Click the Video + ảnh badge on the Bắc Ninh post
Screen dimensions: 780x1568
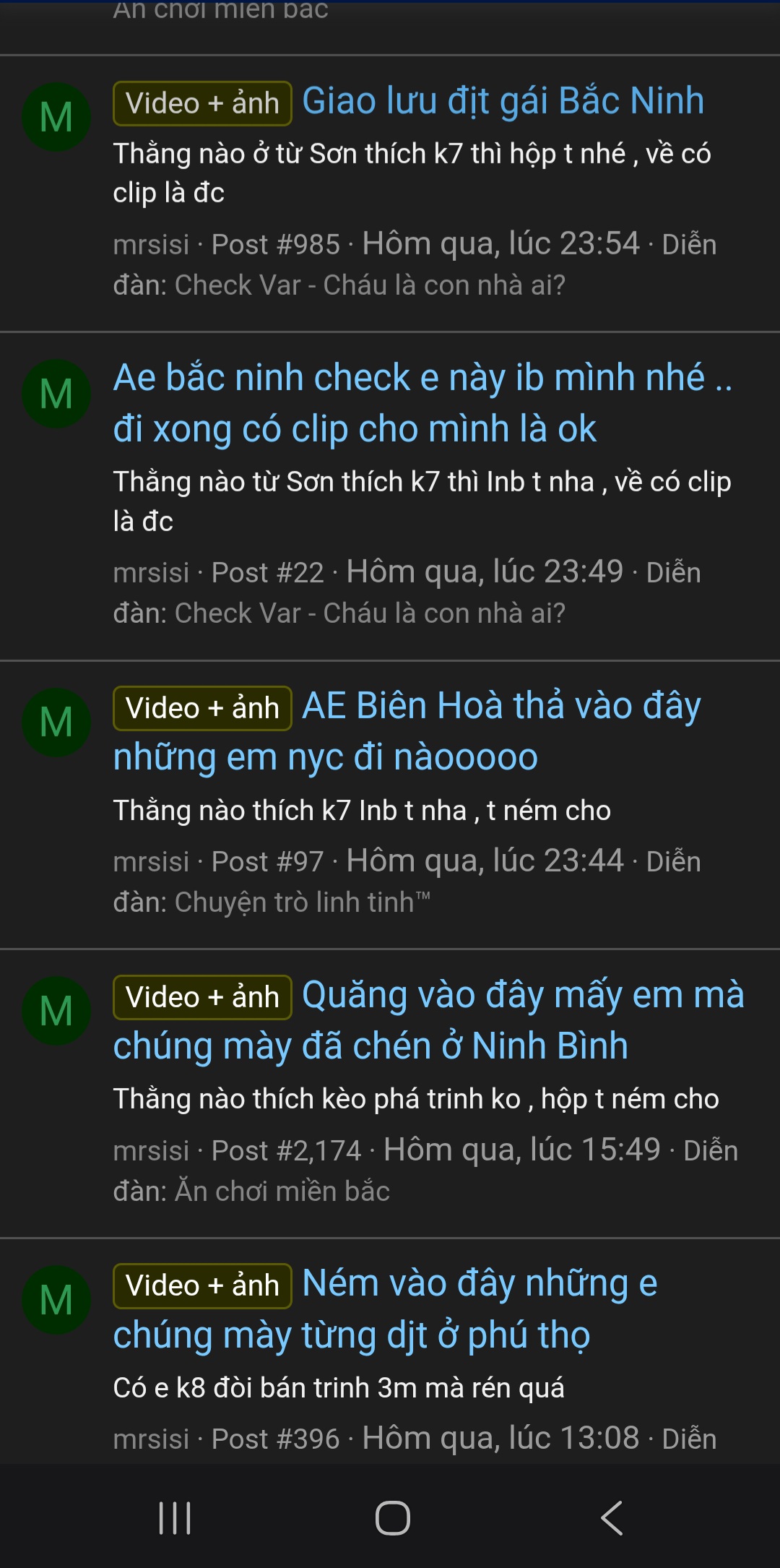click(x=202, y=104)
